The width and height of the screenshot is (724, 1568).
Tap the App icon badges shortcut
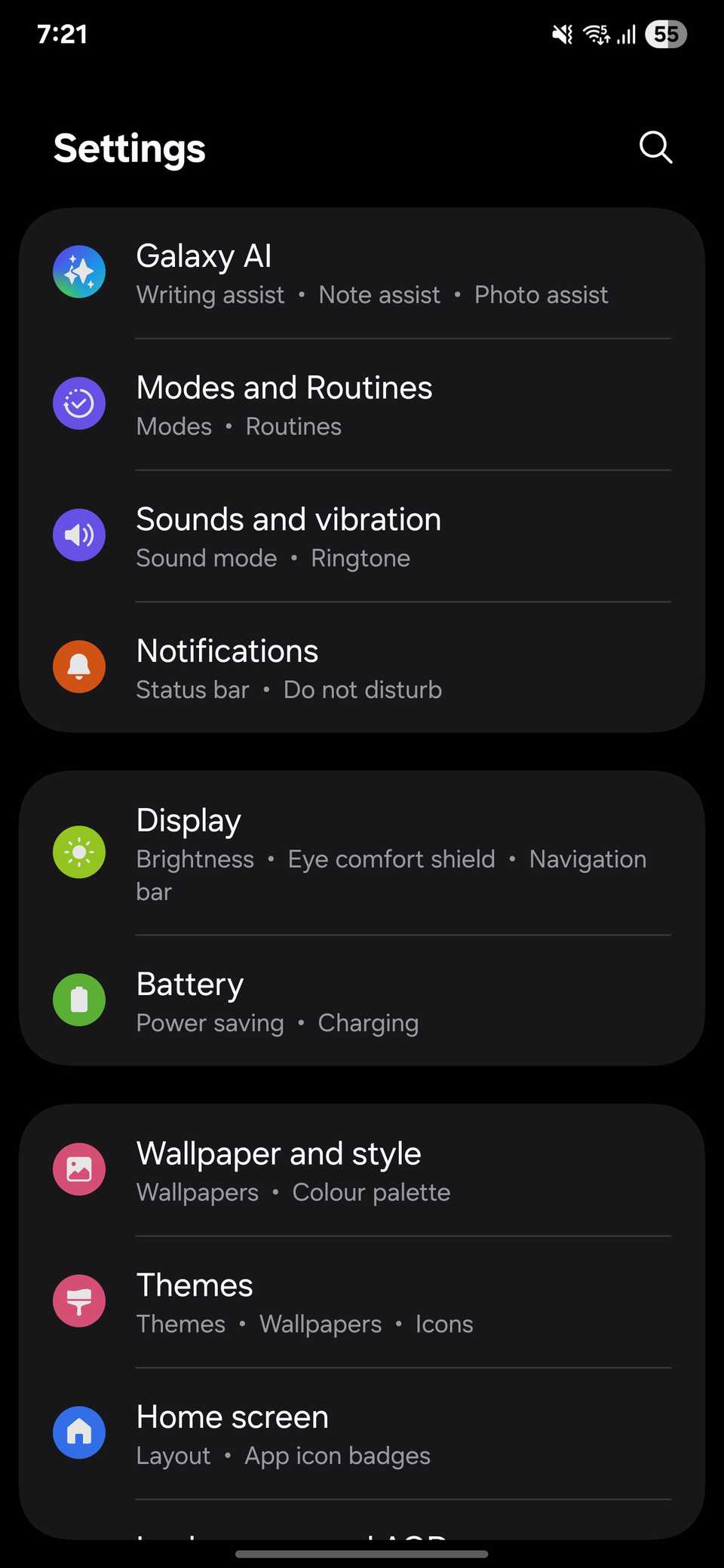click(x=336, y=1456)
